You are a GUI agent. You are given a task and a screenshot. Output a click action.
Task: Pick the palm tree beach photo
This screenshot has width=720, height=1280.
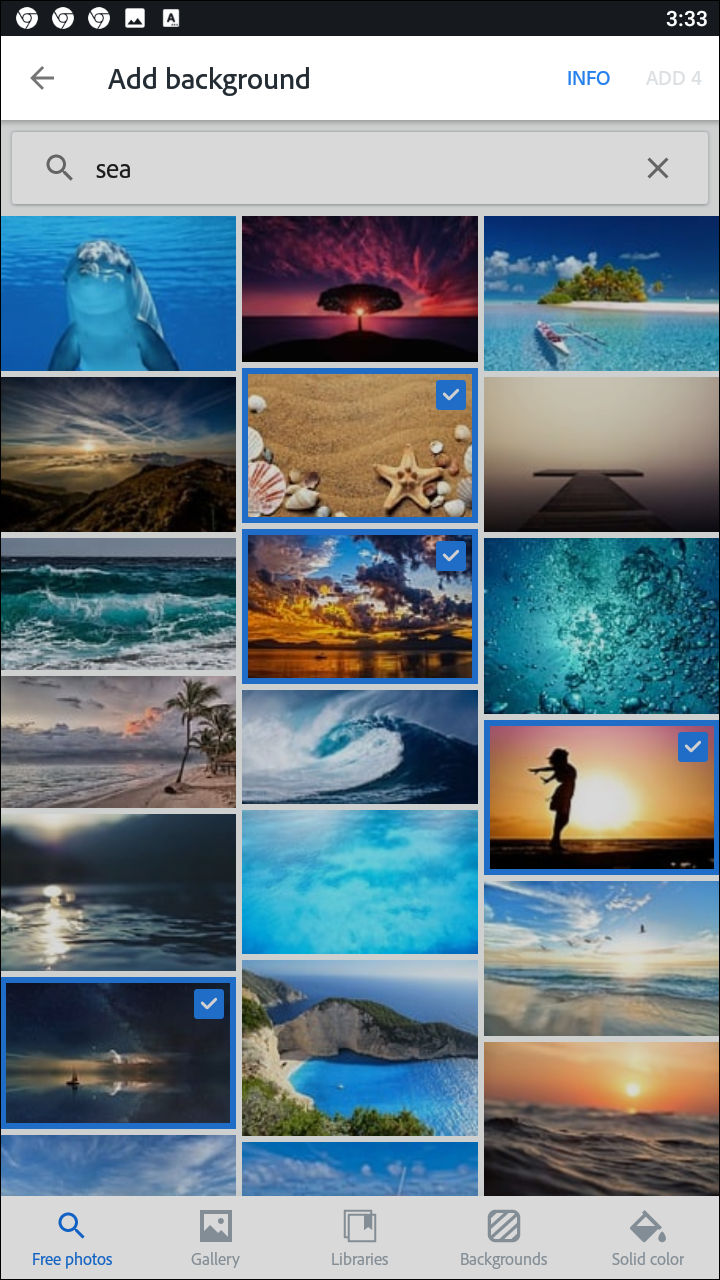point(118,741)
